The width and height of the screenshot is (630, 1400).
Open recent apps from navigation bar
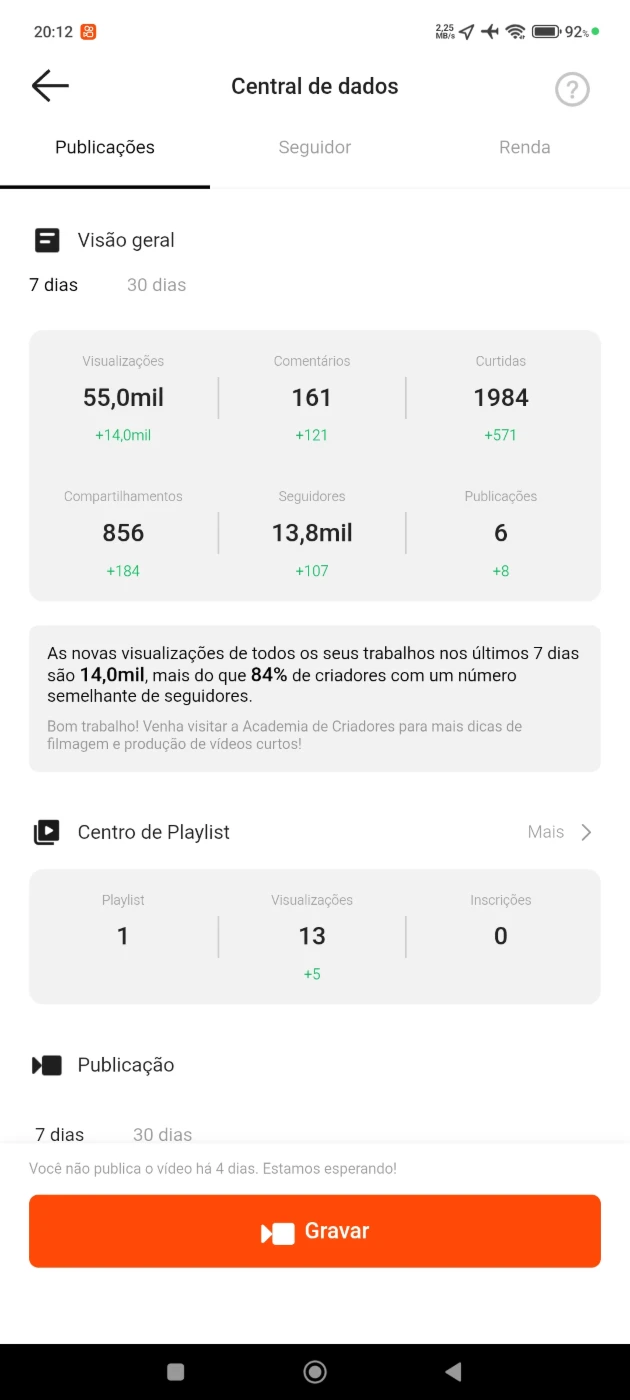pyautogui.click(x=176, y=1371)
